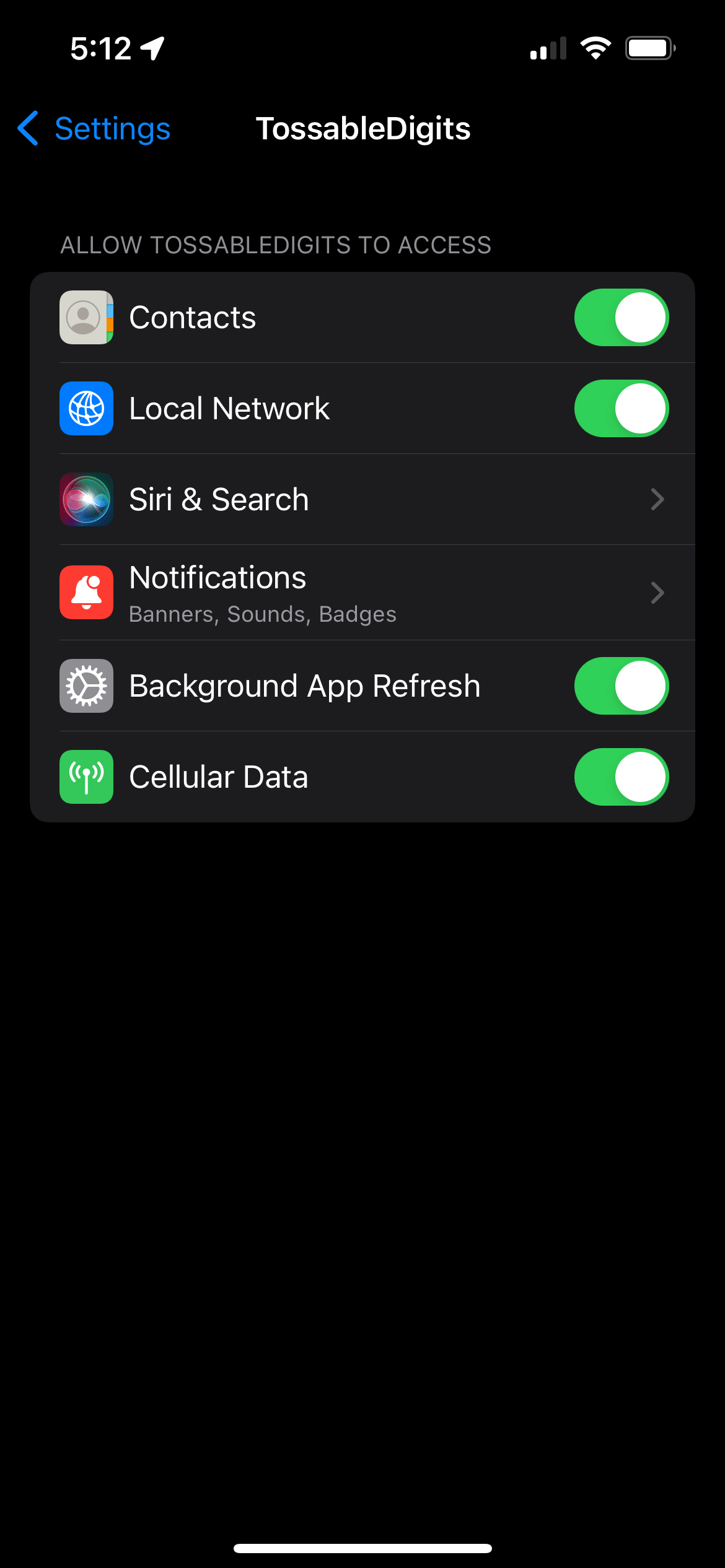Go back to Settings
Image resolution: width=725 pixels, height=1568 pixels.
[x=94, y=129]
